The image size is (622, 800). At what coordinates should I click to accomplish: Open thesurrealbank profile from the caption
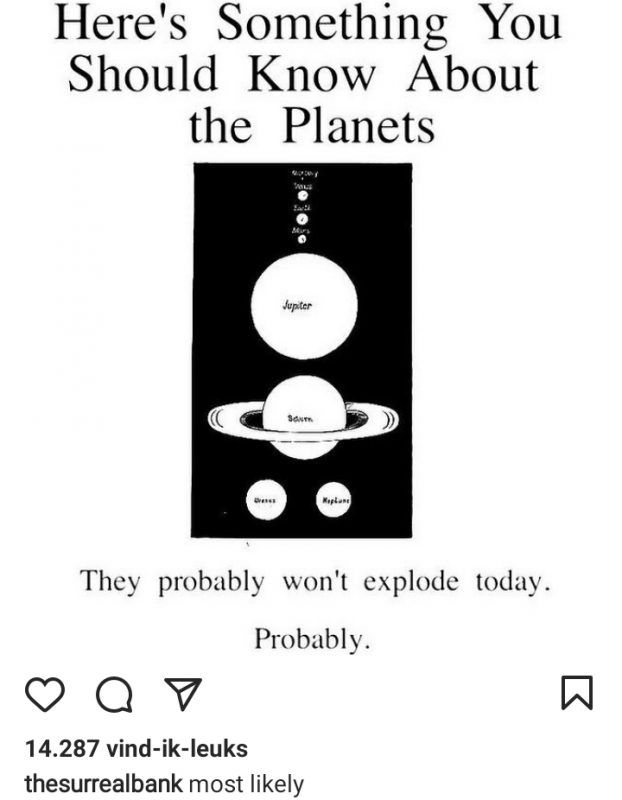point(103,783)
